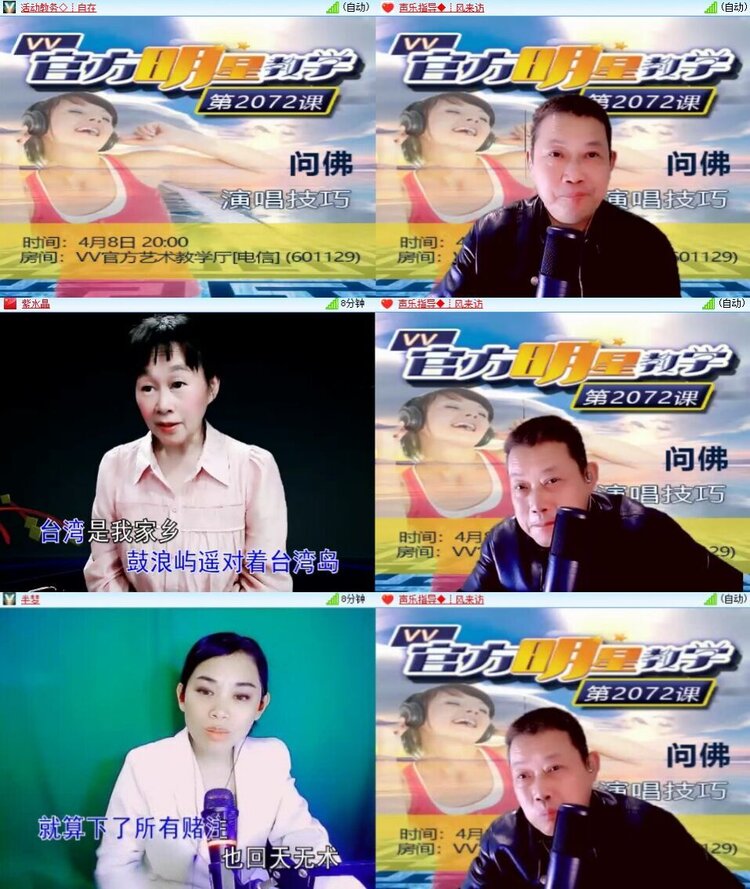Image resolution: width=750 pixels, height=889 pixels.
Task: Click the signal bars next to 半梦's timer
Action: tap(330, 601)
